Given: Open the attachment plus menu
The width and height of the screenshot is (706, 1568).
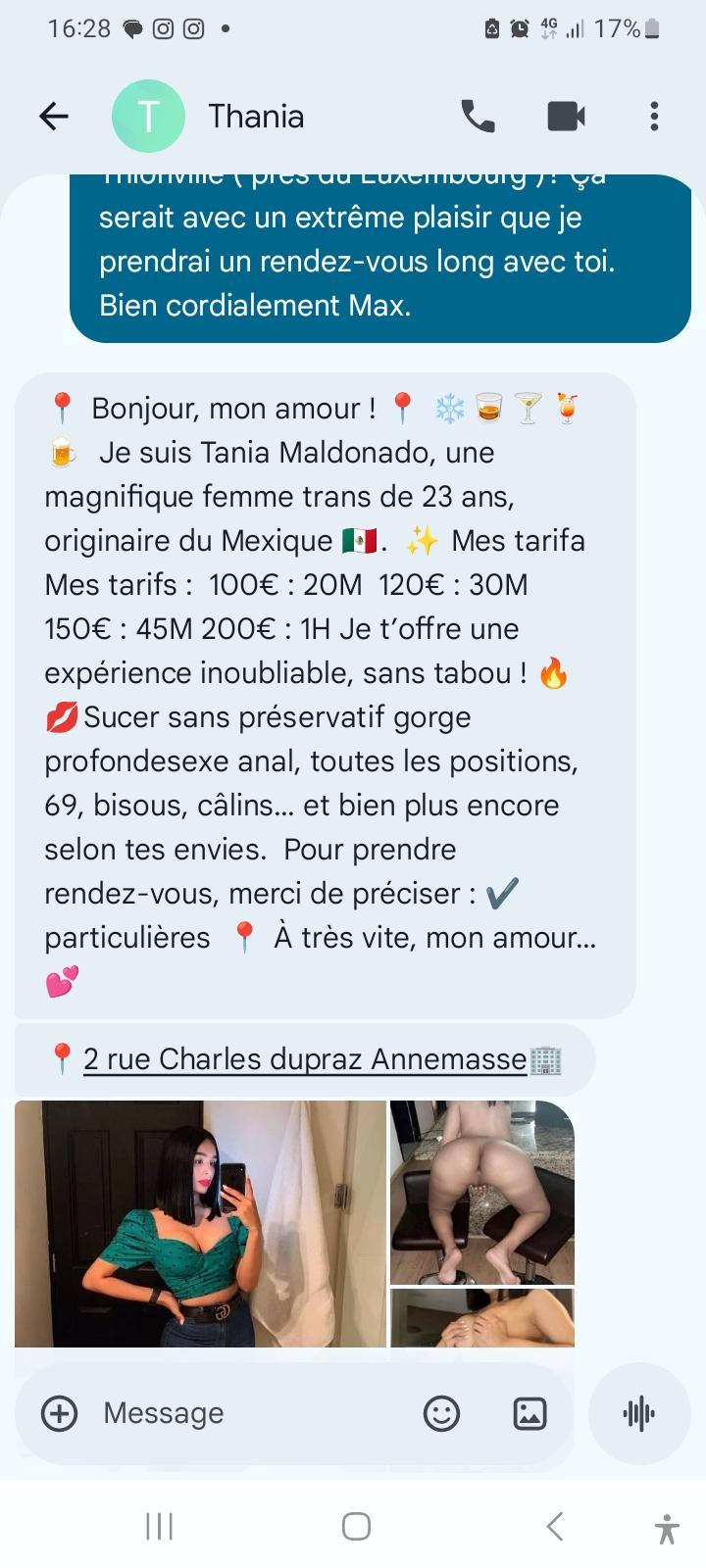Looking at the screenshot, I should pyautogui.click(x=59, y=1413).
